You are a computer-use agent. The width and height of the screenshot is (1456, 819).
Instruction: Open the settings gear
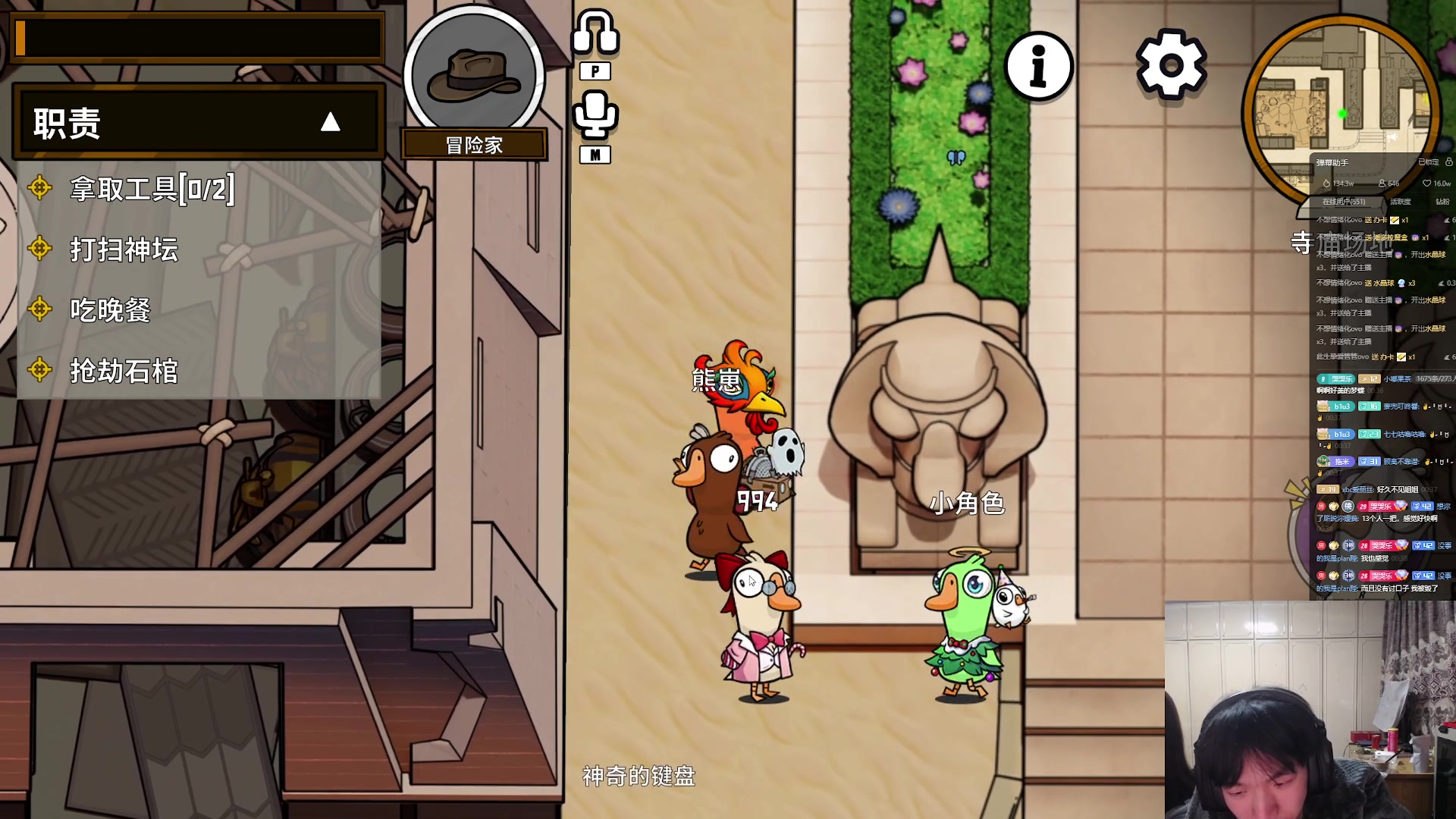click(1171, 65)
